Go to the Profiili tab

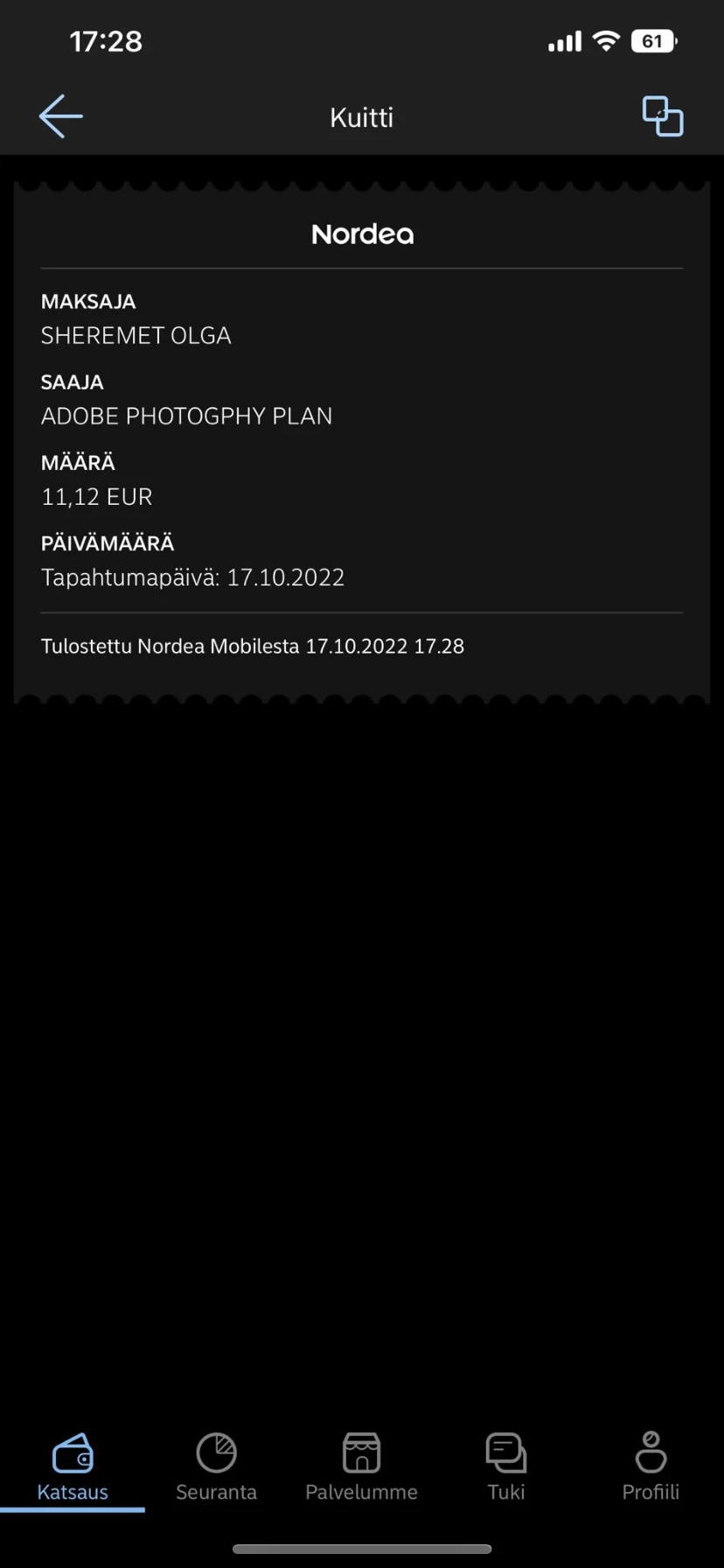(x=651, y=1467)
